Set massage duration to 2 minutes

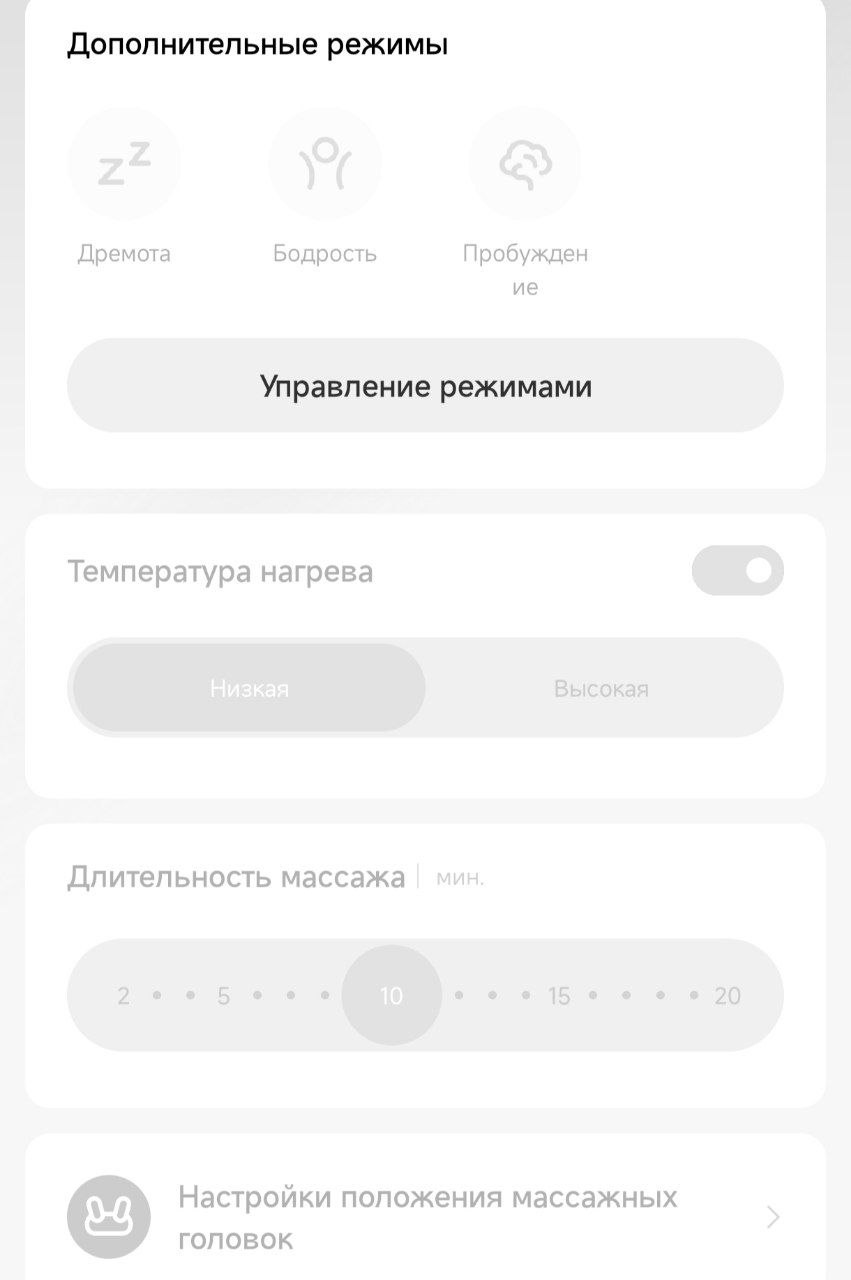123,996
